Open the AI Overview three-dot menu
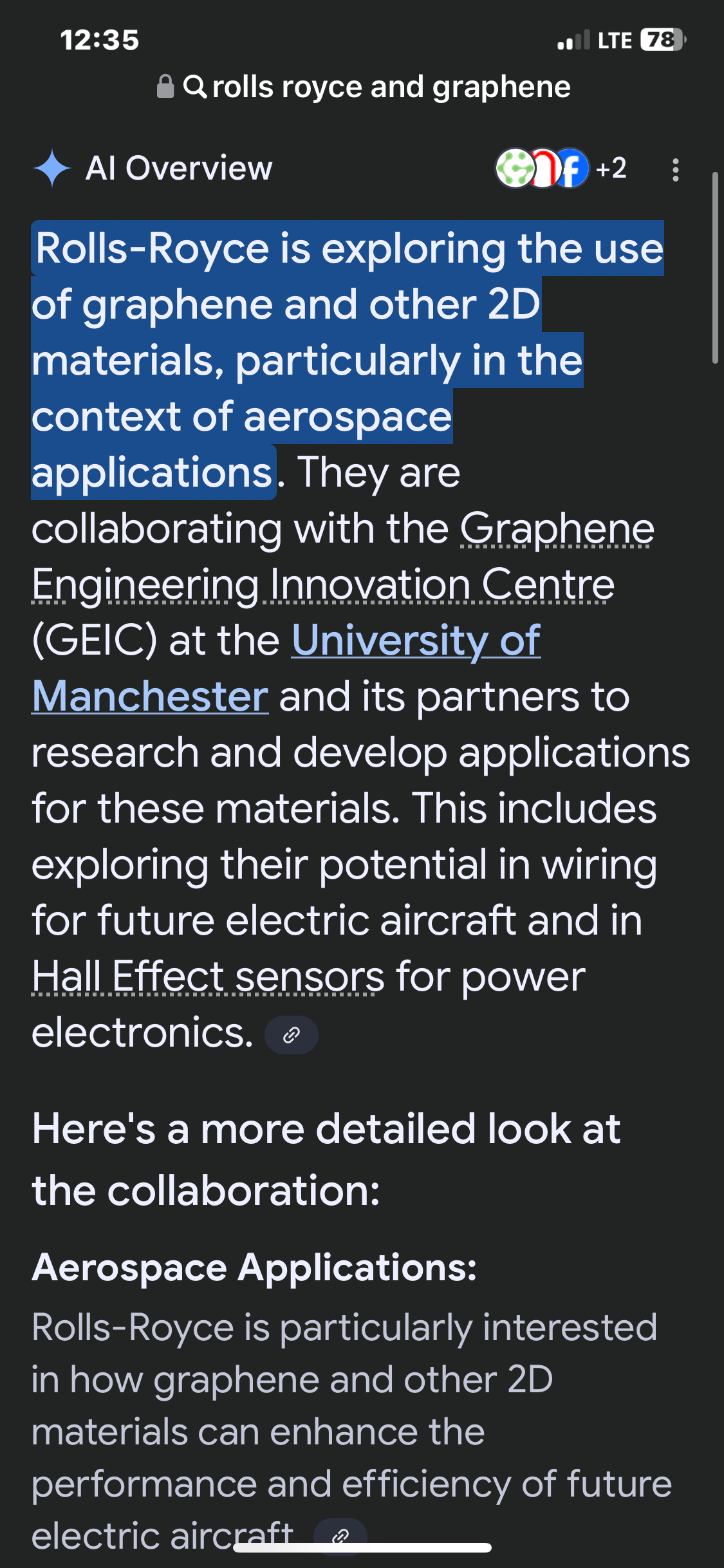This screenshot has width=724, height=1568. tap(675, 170)
